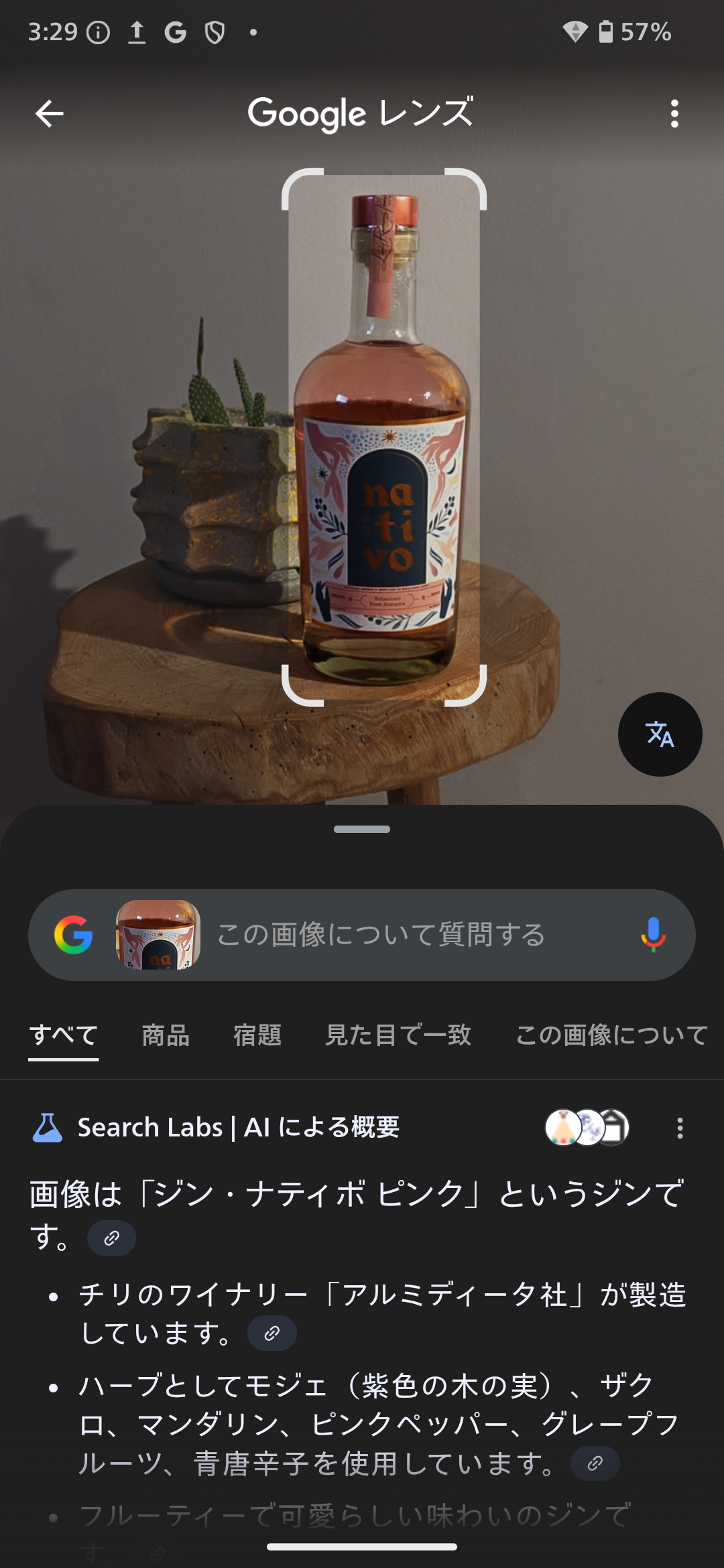Image resolution: width=724 pixels, height=1568 pixels.
Task: View the AI overview source thumbnails
Action: coord(587,1128)
